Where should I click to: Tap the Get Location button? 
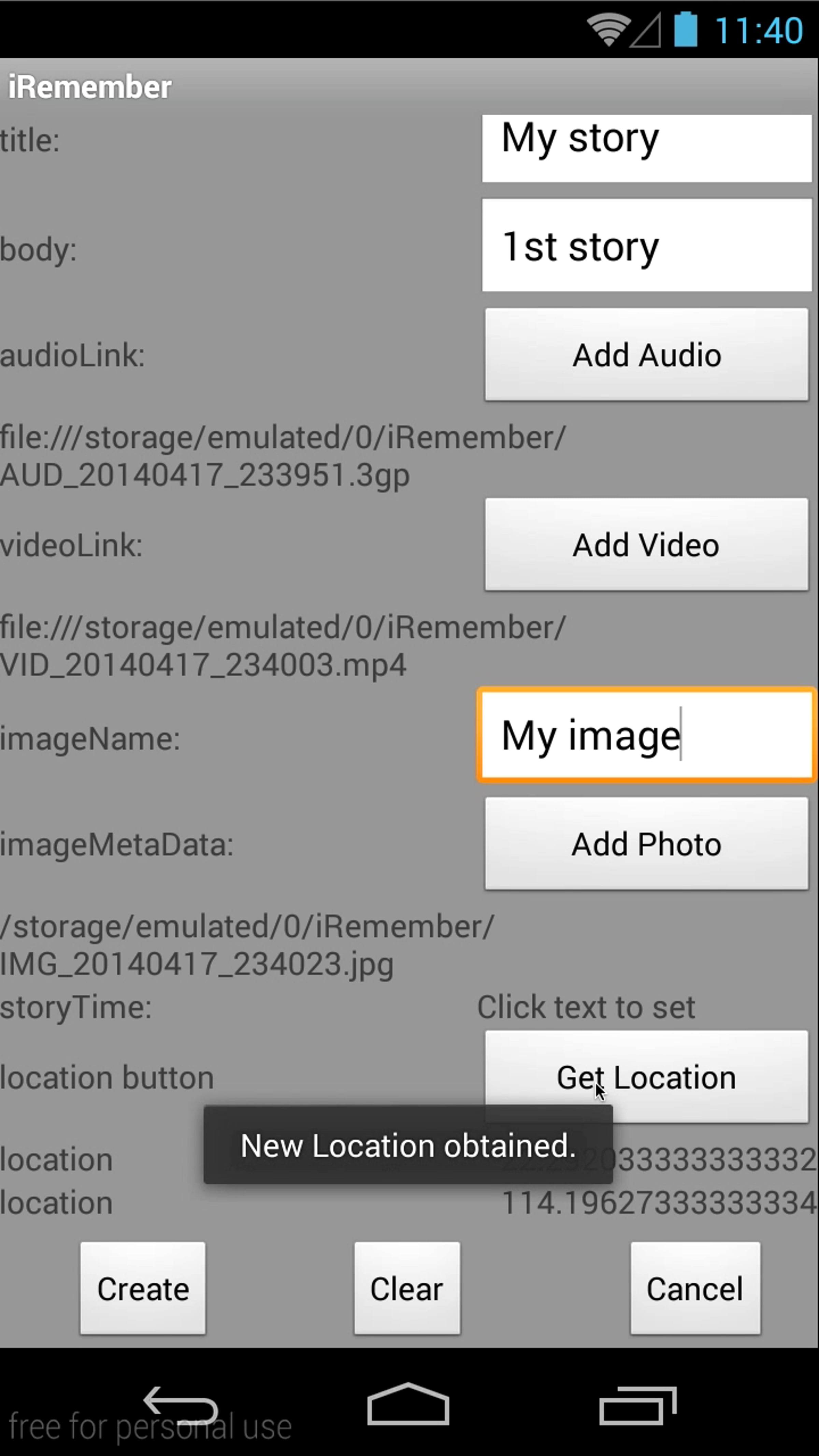point(647,1077)
